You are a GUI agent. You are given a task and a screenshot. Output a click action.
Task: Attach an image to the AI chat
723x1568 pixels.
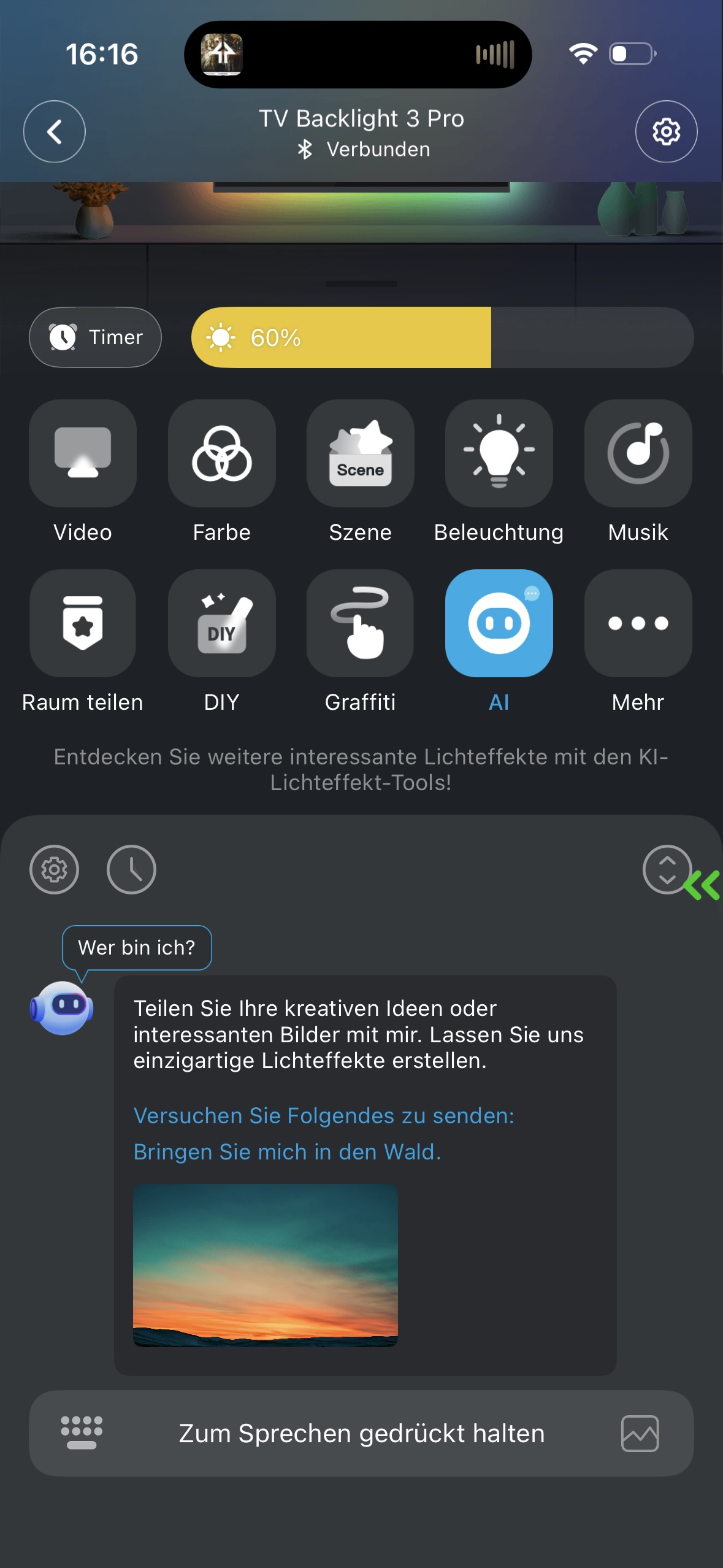coord(640,1433)
